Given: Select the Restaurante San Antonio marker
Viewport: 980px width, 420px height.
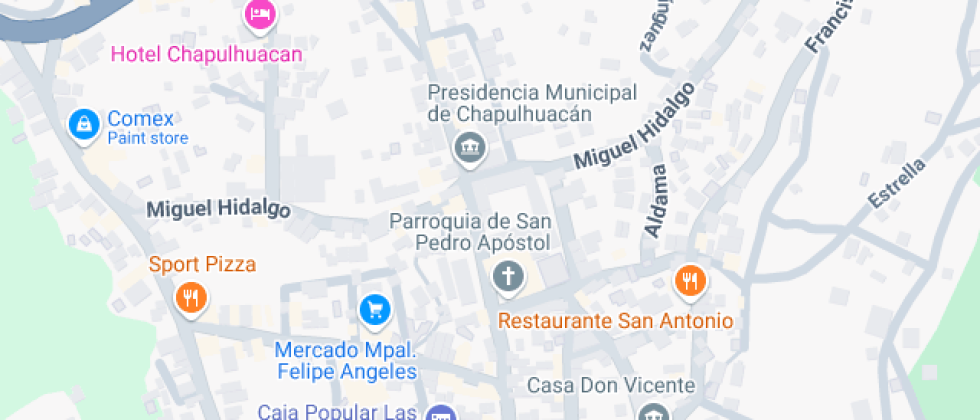Looking at the screenshot, I should [x=689, y=281].
